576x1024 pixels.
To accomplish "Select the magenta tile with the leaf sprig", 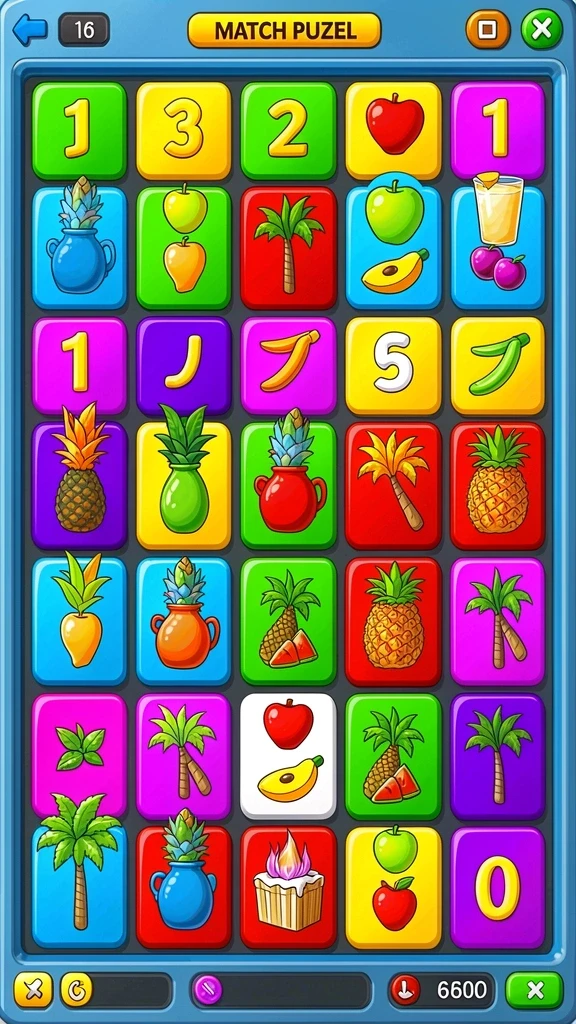I will click(x=79, y=754).
